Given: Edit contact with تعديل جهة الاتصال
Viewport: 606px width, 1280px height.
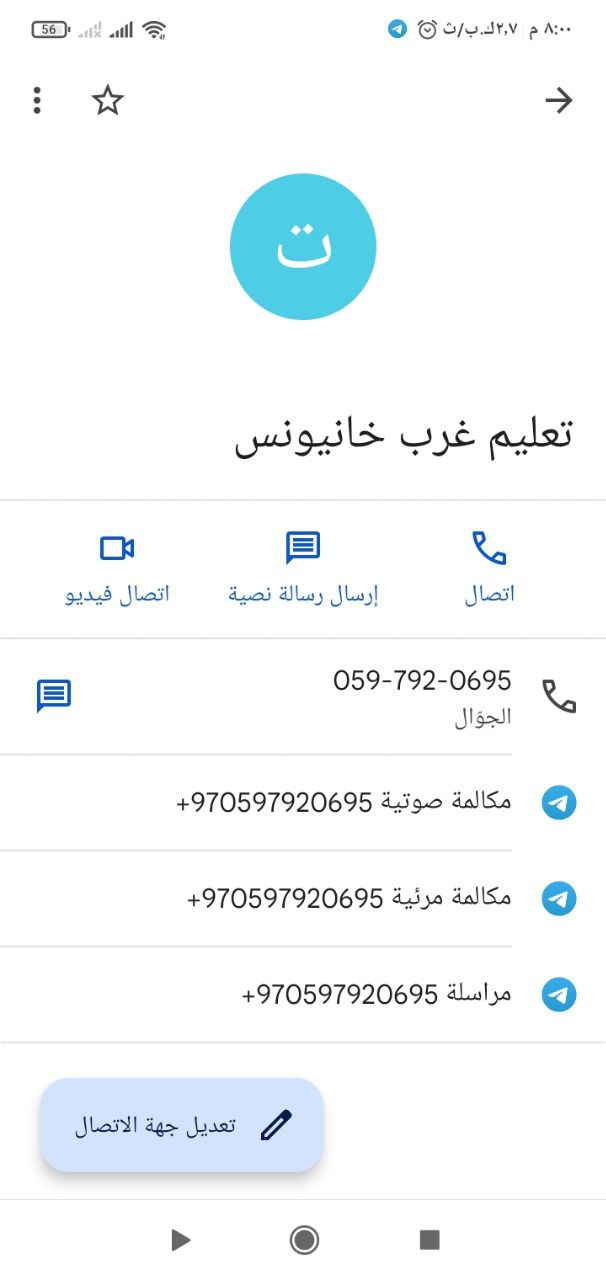Looking at the screenshot, I should coord(182,1125).
